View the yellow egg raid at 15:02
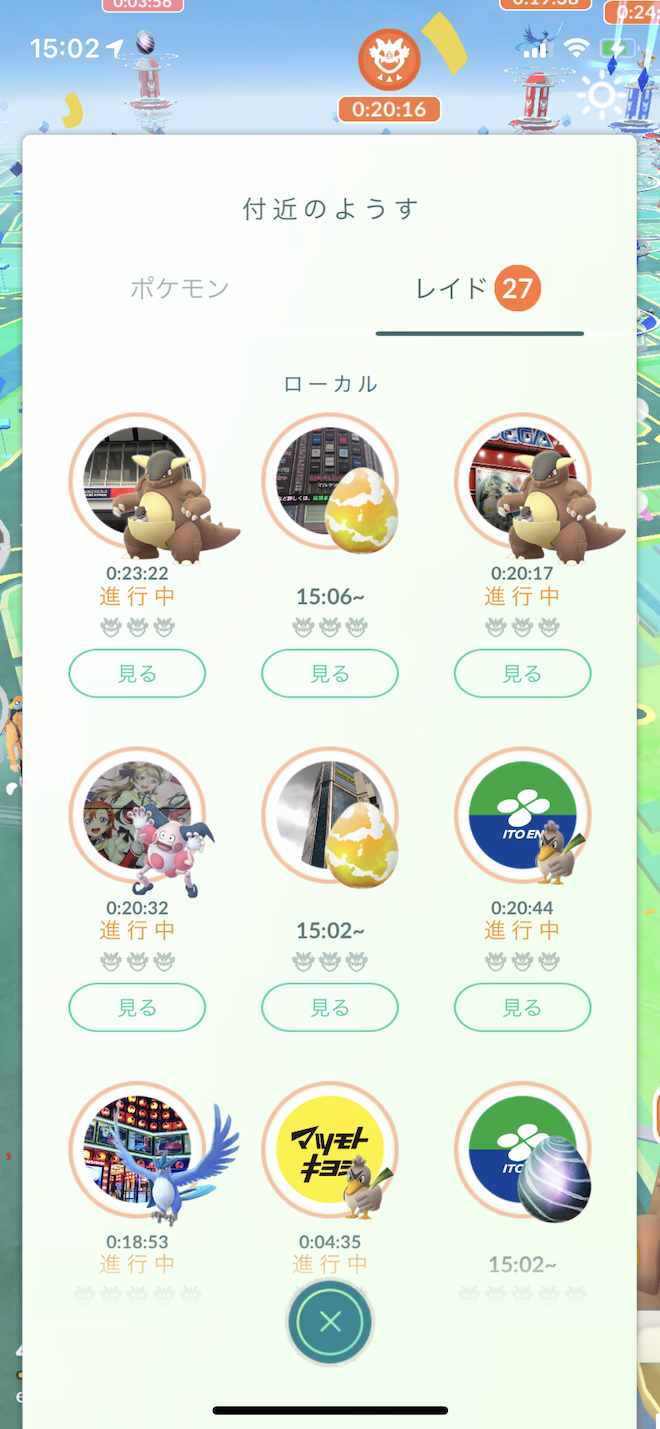 (330, 1007)
